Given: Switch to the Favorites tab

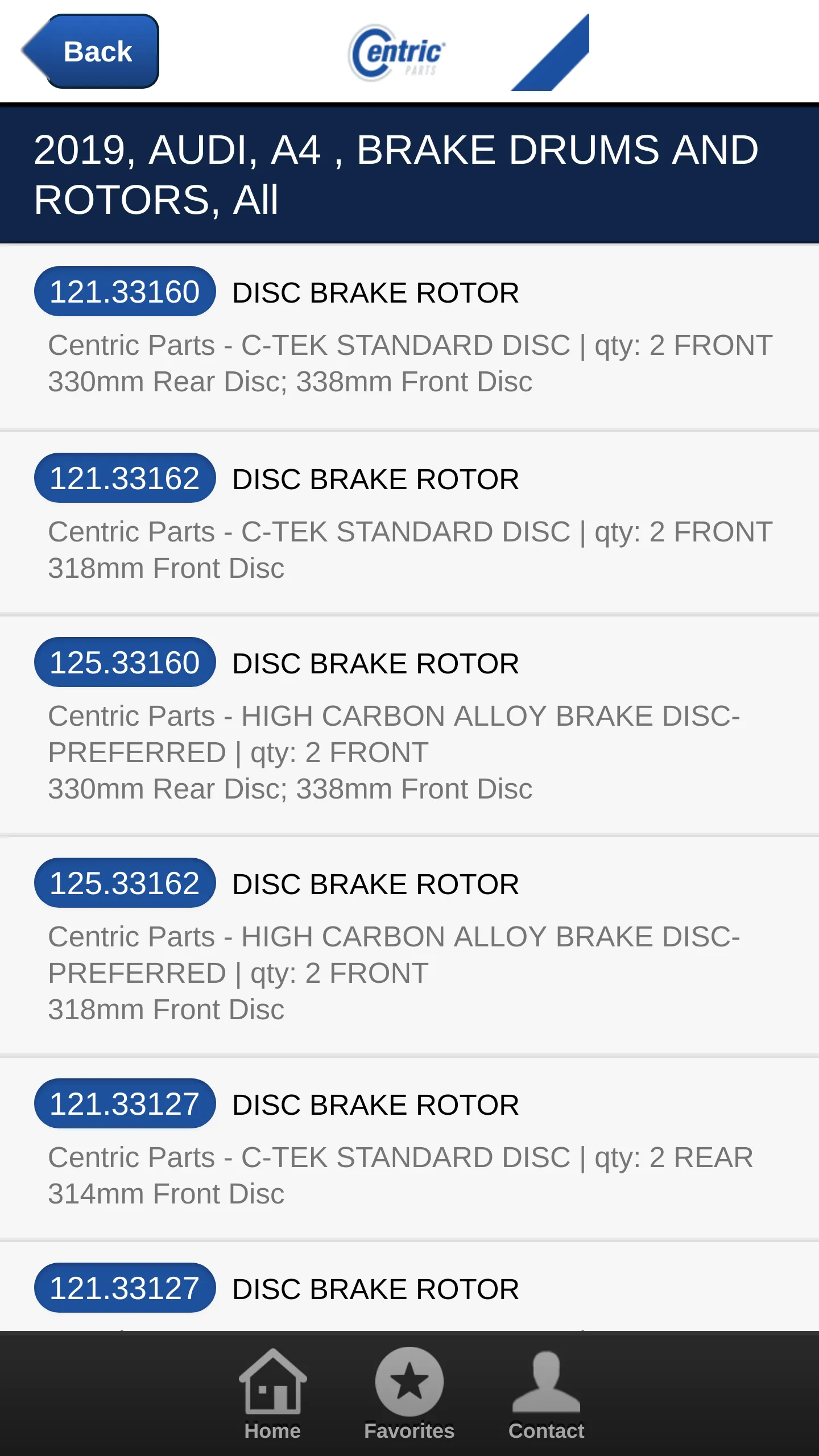Looking at the screenshot, I should 409,1393.
